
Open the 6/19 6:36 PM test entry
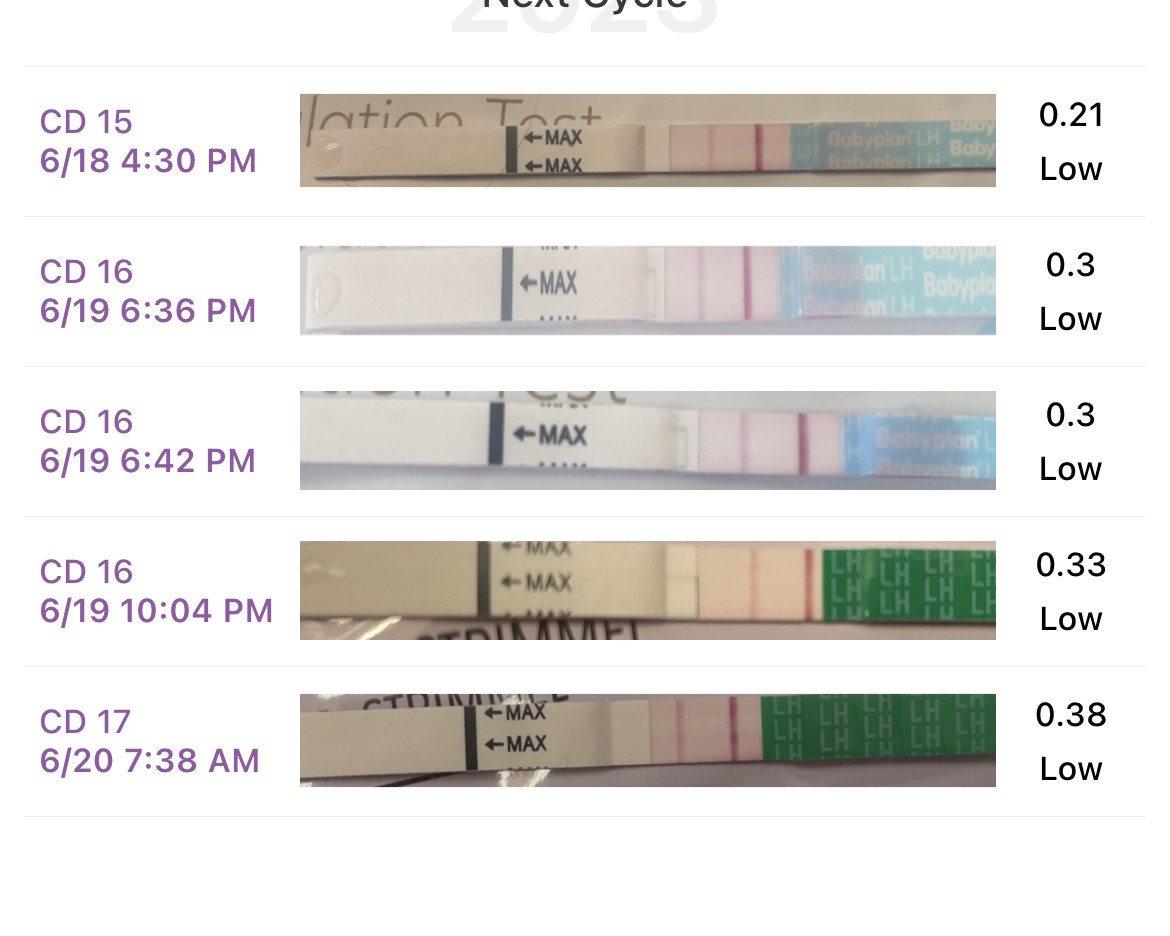(148, 291)
